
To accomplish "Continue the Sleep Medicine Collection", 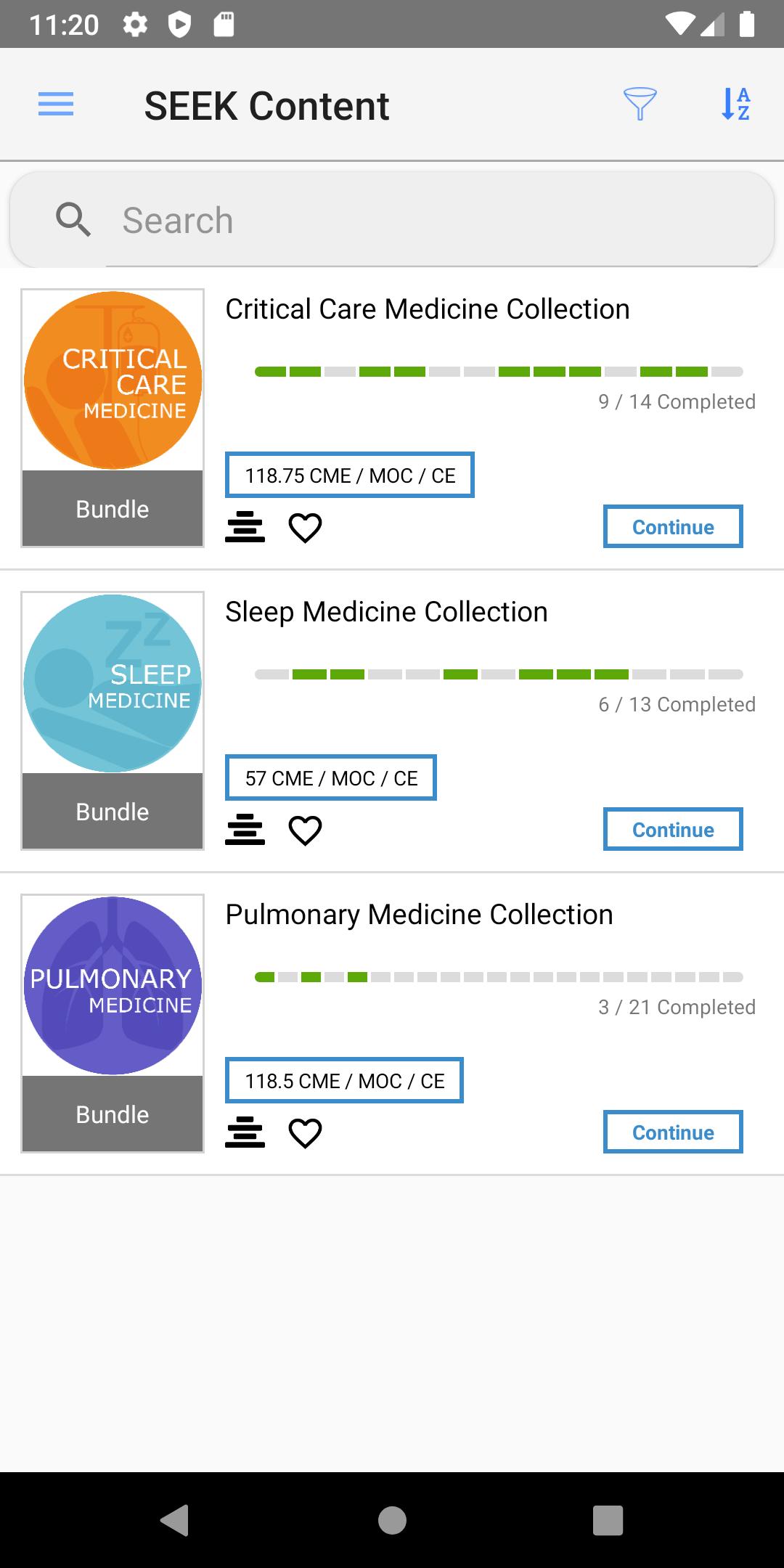I will click(x=673, y=829).
